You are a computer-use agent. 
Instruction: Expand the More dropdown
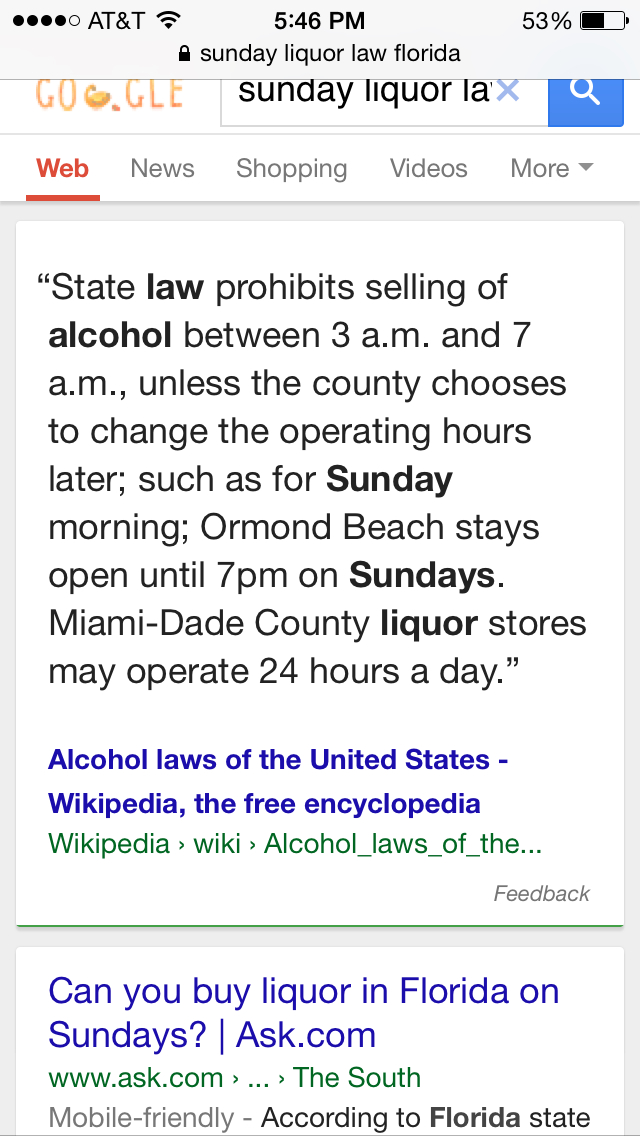[552, 168]
